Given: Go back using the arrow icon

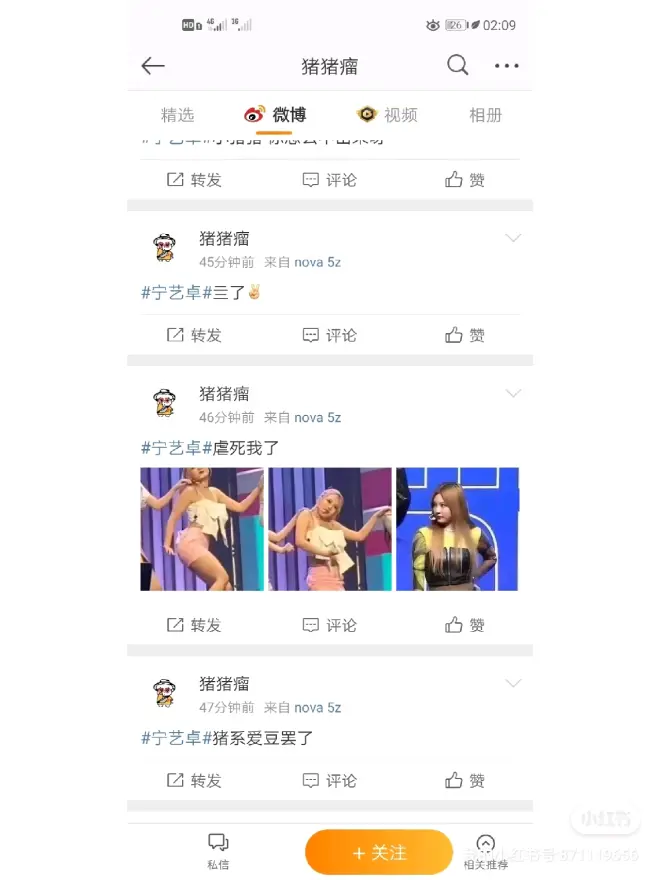Looking at the screenshot, I should coord(153,66).
